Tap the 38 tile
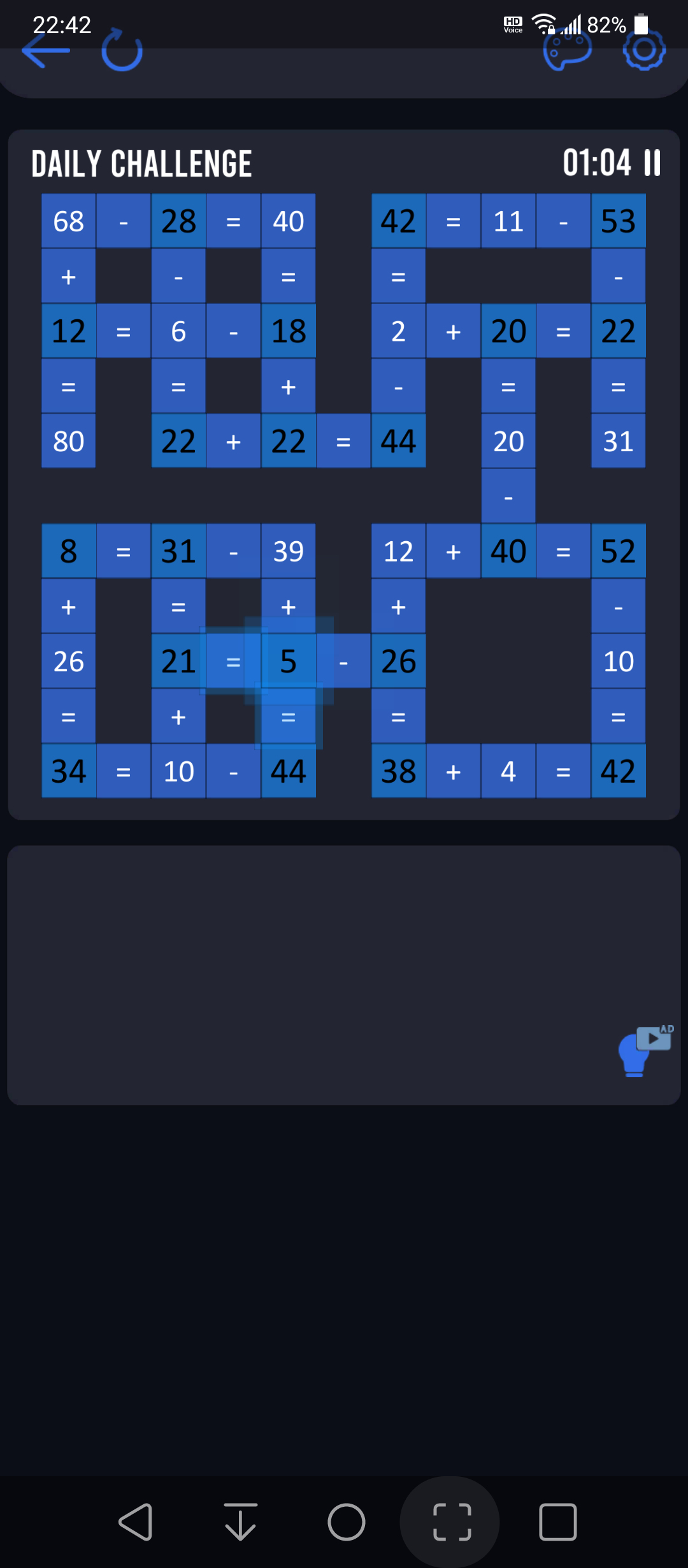 [x=399, y=771]
